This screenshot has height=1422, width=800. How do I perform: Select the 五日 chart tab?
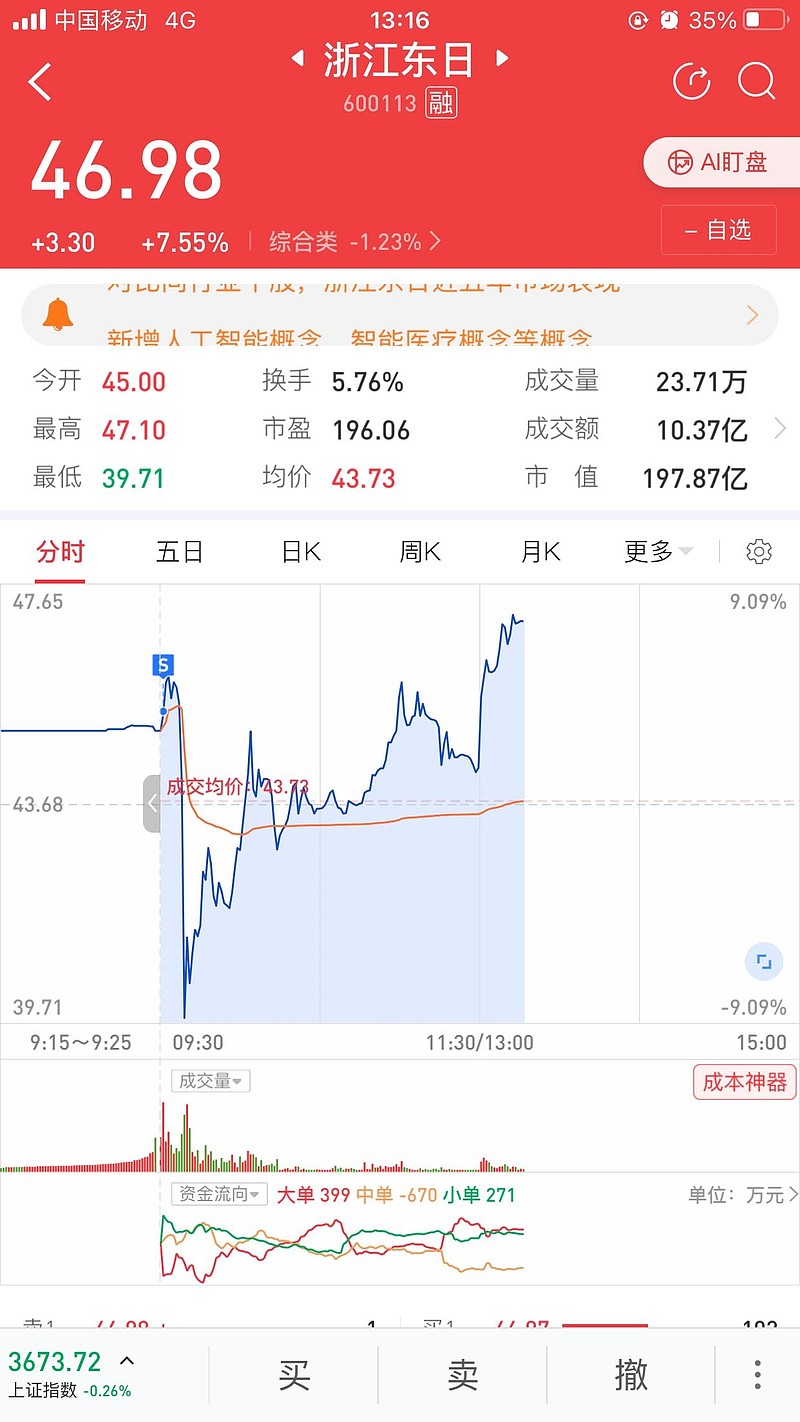180,552
